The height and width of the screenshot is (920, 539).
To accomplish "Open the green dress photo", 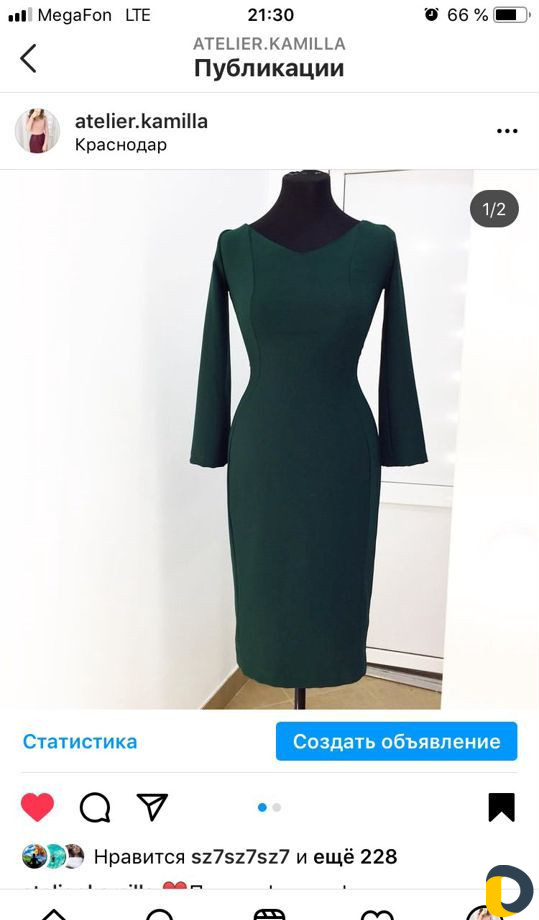I will click(x=270, y=439).
